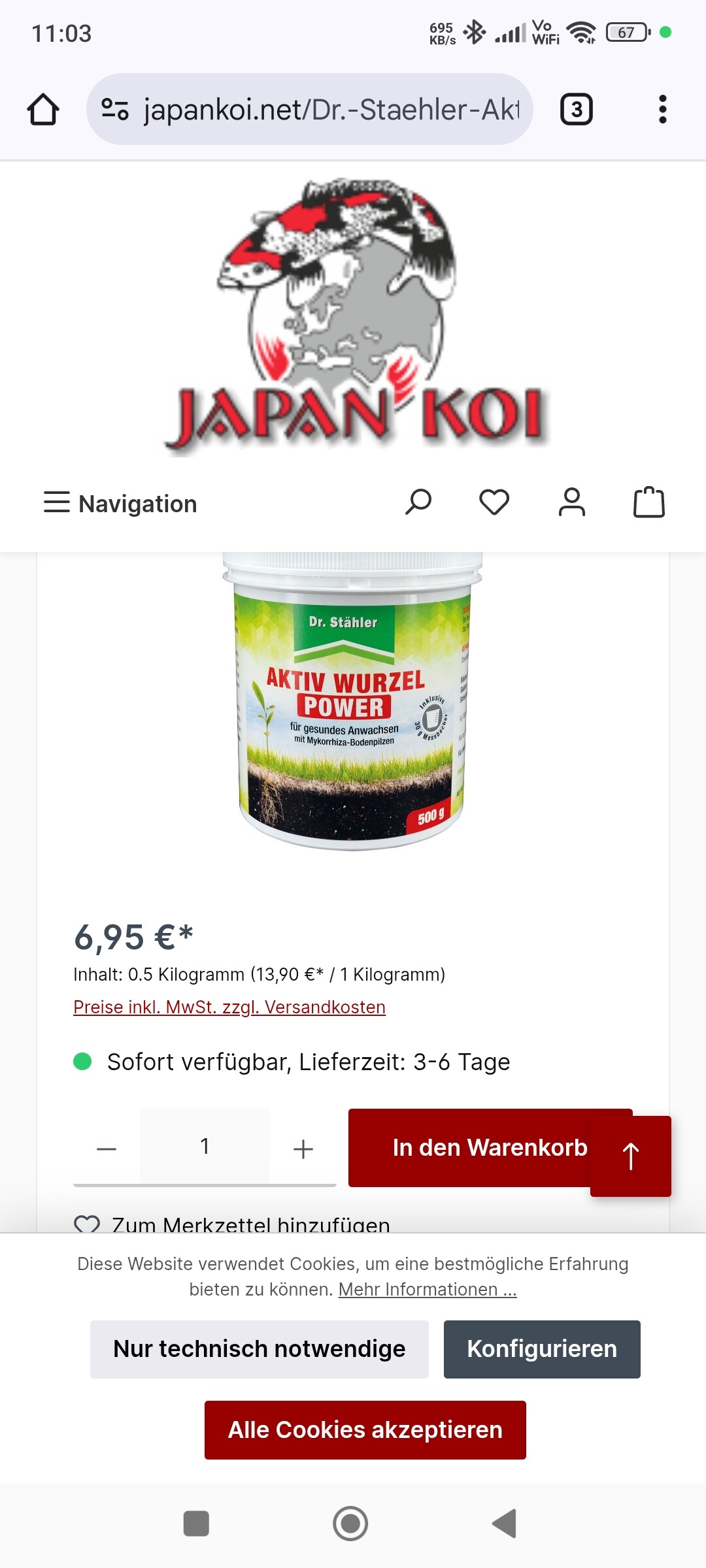The width and height of the screenshot is (706, 1568).
Task: Choose Nur technisch notwendige cookies
Action: (x=260, y=1349)
